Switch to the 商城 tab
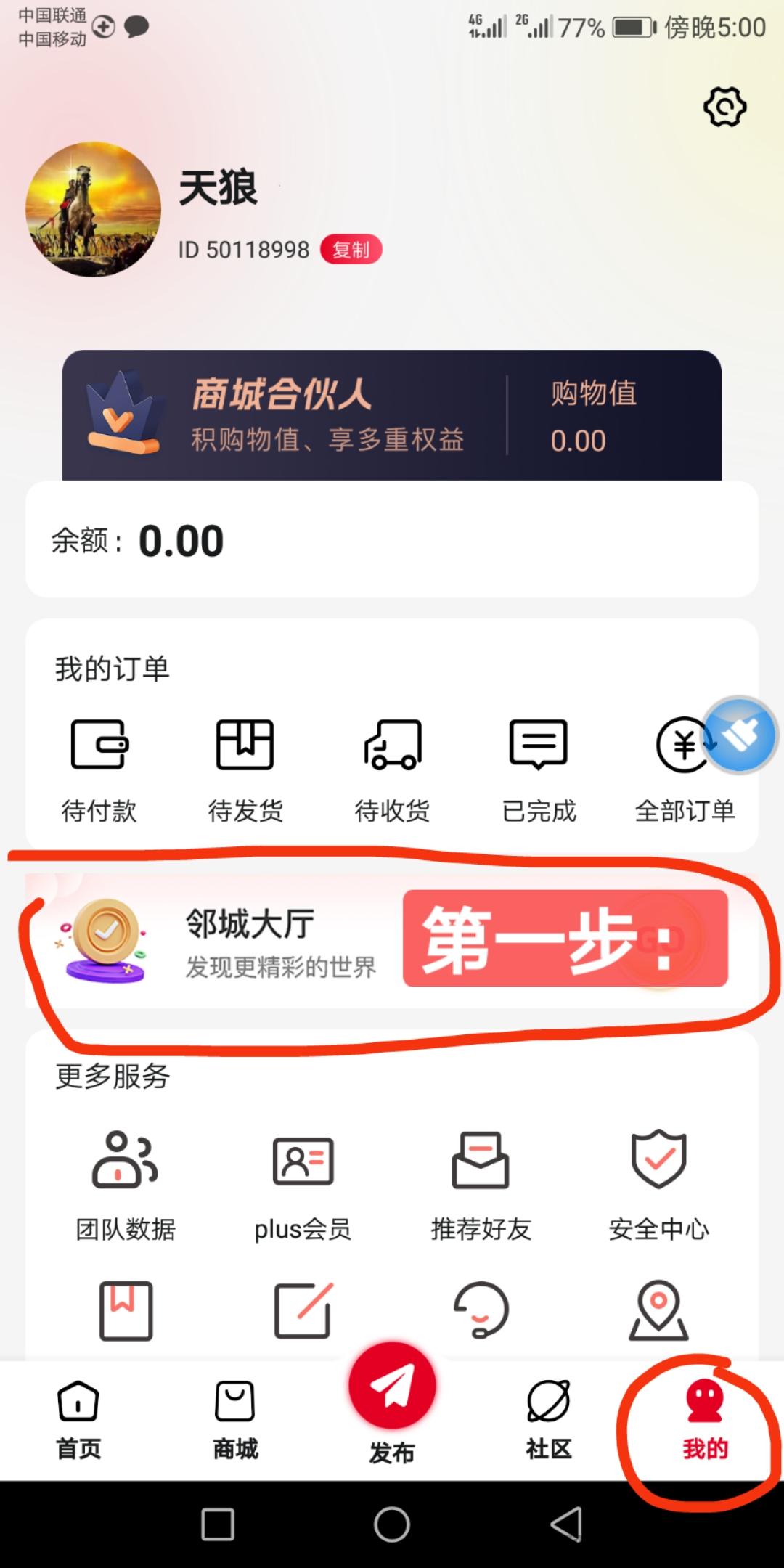 click(x=235, y=1420)
